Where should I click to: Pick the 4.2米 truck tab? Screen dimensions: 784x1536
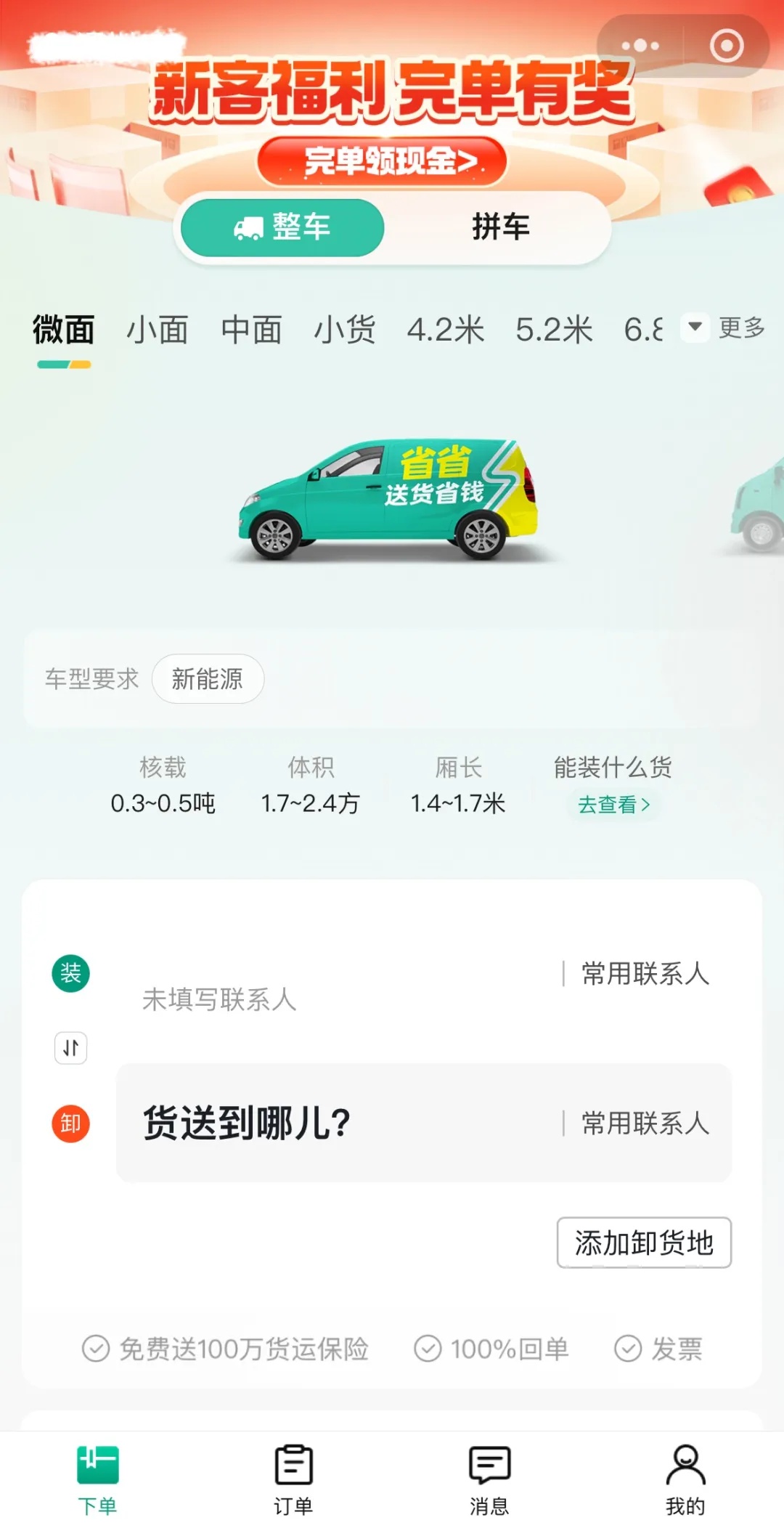click(x=445, y=330)
